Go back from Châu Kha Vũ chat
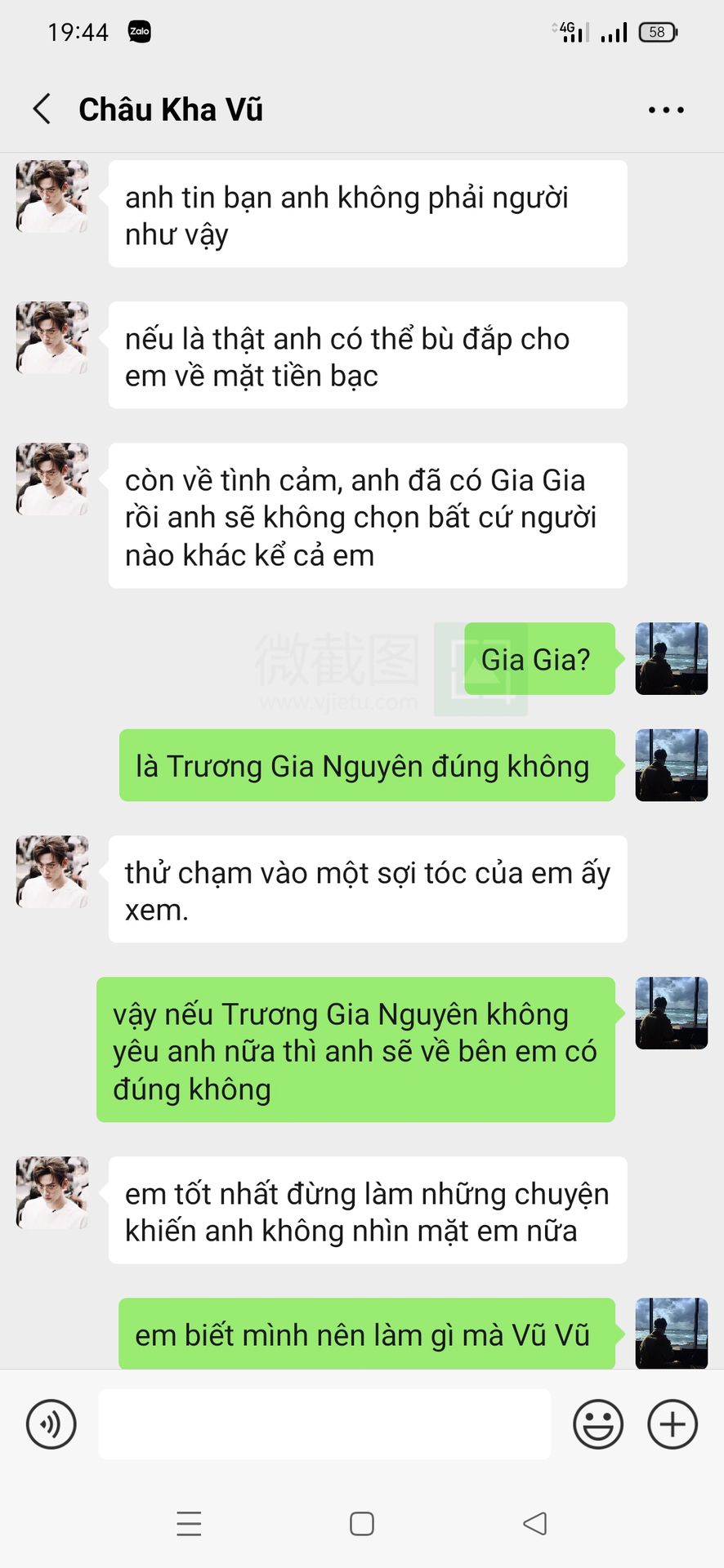 pyautogui.click(x=42, y=109)
